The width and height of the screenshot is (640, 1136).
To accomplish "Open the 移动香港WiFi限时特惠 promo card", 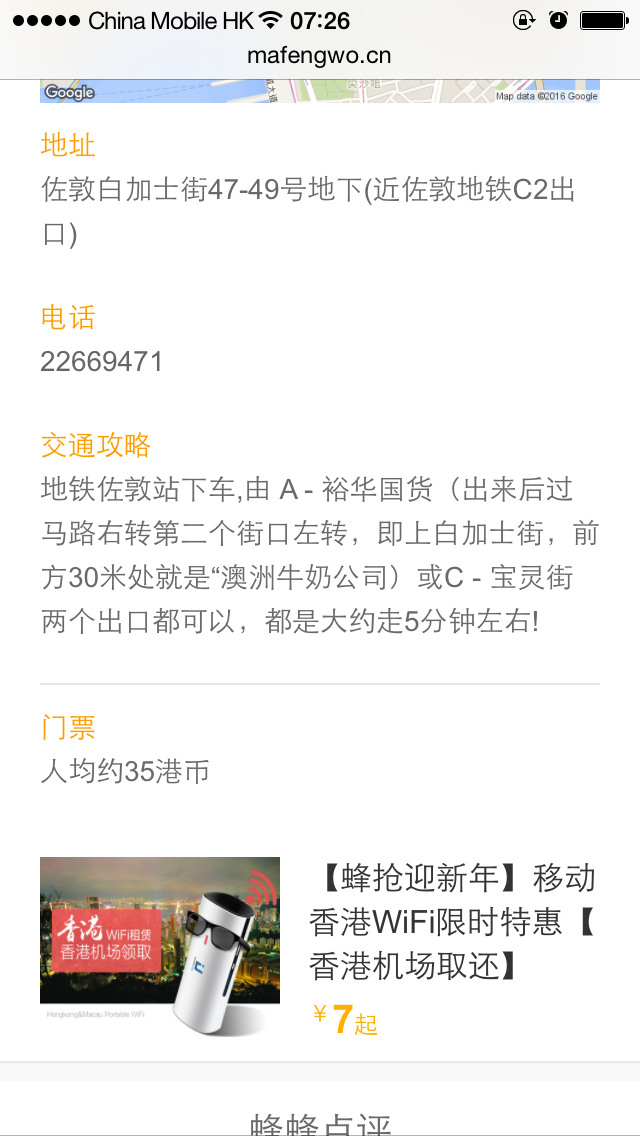I will (x=319, y=945).
